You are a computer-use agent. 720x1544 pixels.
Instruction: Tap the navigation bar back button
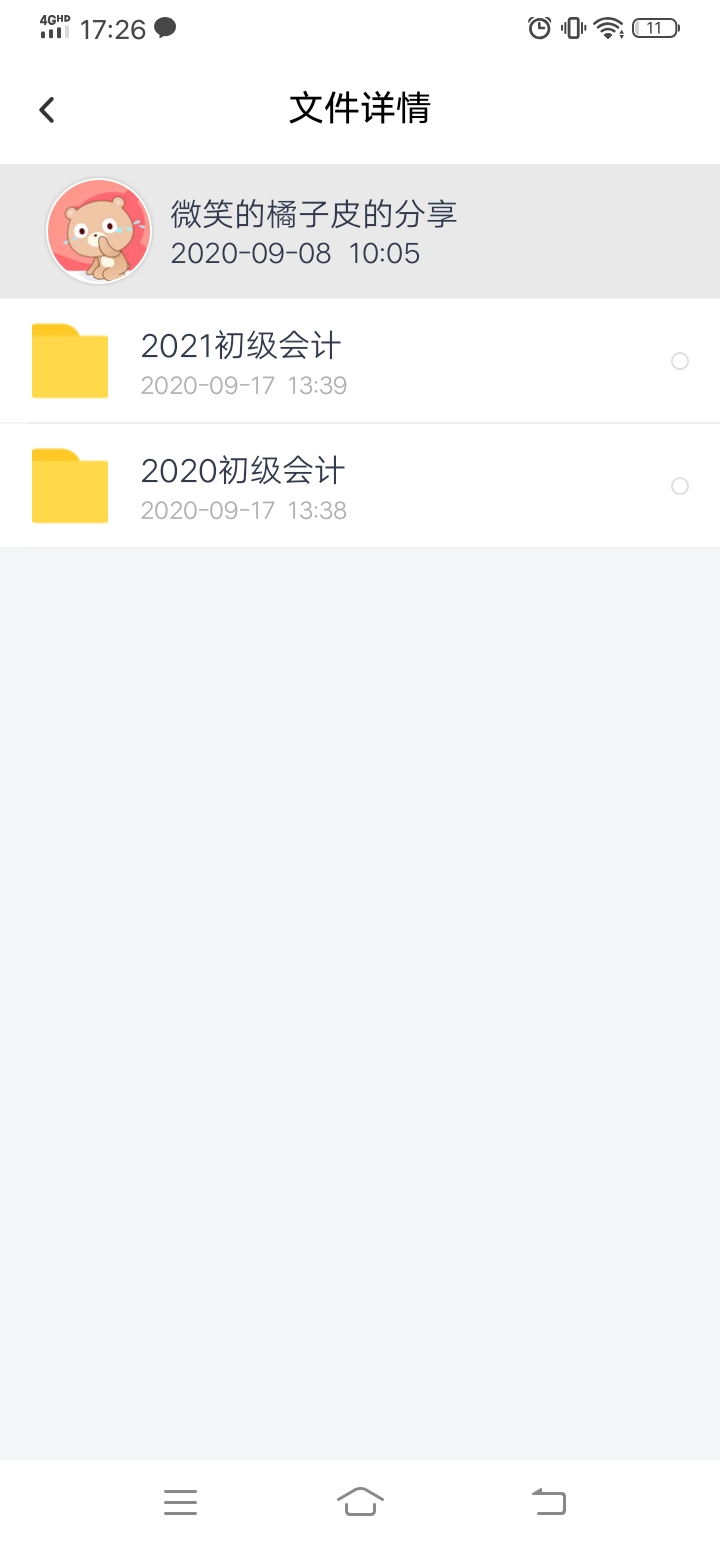(x=548, y=1501)
